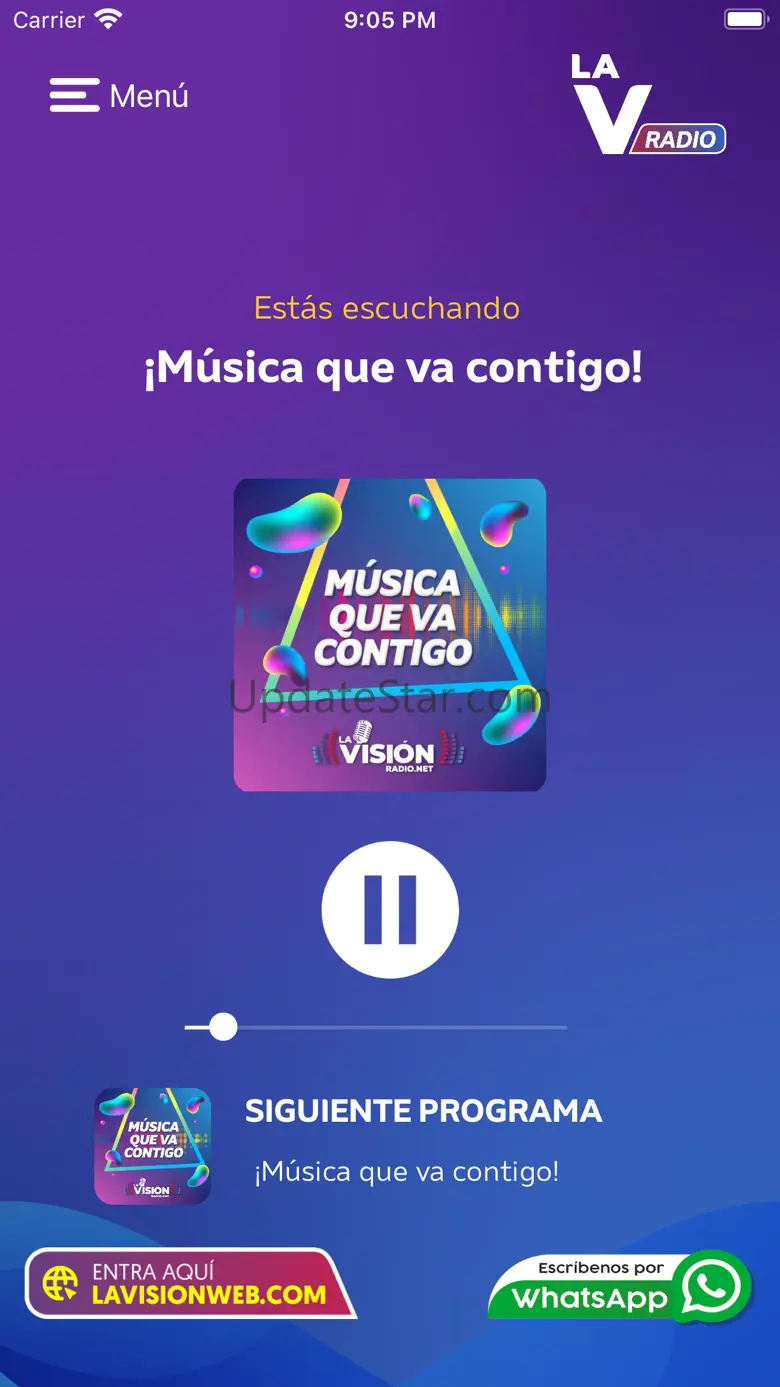The width and height of the screenshot is (780, 1387).
Task: Visit the LAVISIONWEB.COM banner link
Action: tap(190, 1284)
